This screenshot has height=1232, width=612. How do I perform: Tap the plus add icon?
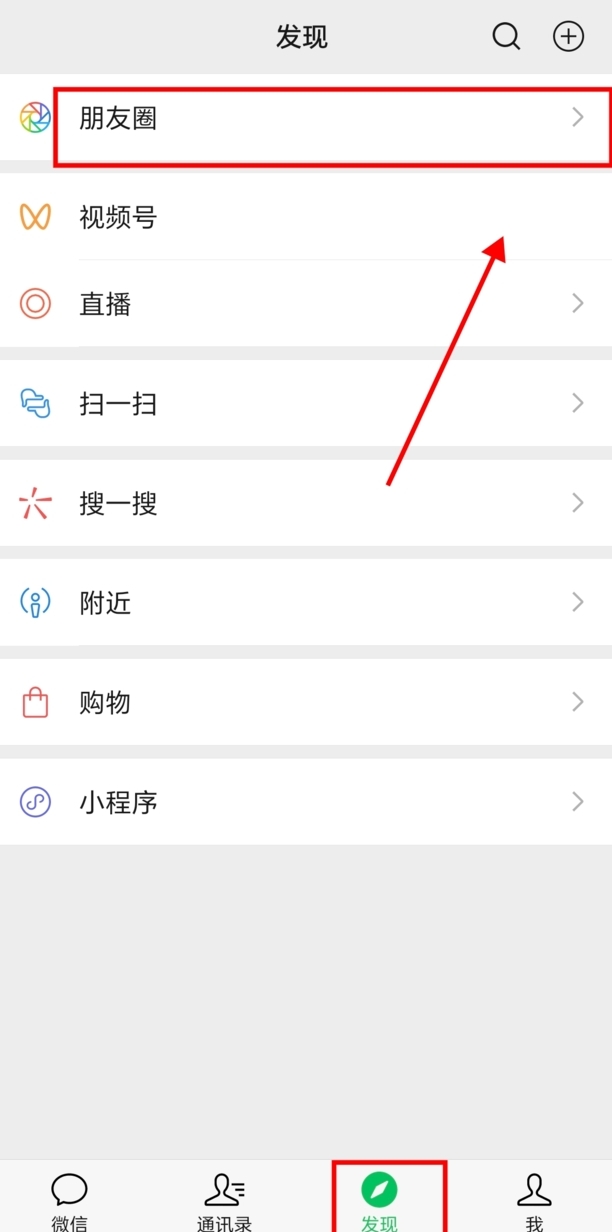click(568, 37)
